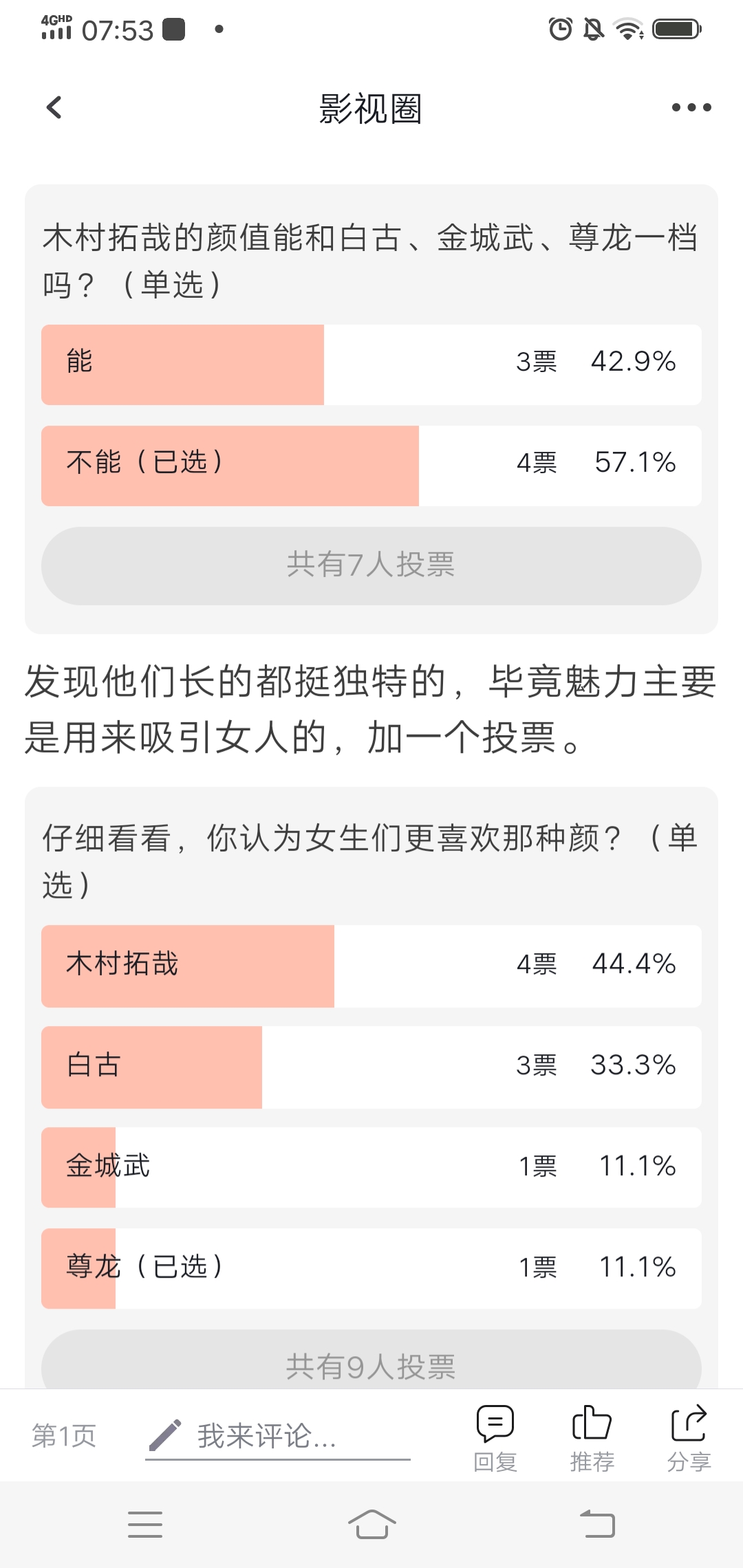The image size is (743, 1568).
Task: Select the 能 option in first poll
Action: (371, 364)
